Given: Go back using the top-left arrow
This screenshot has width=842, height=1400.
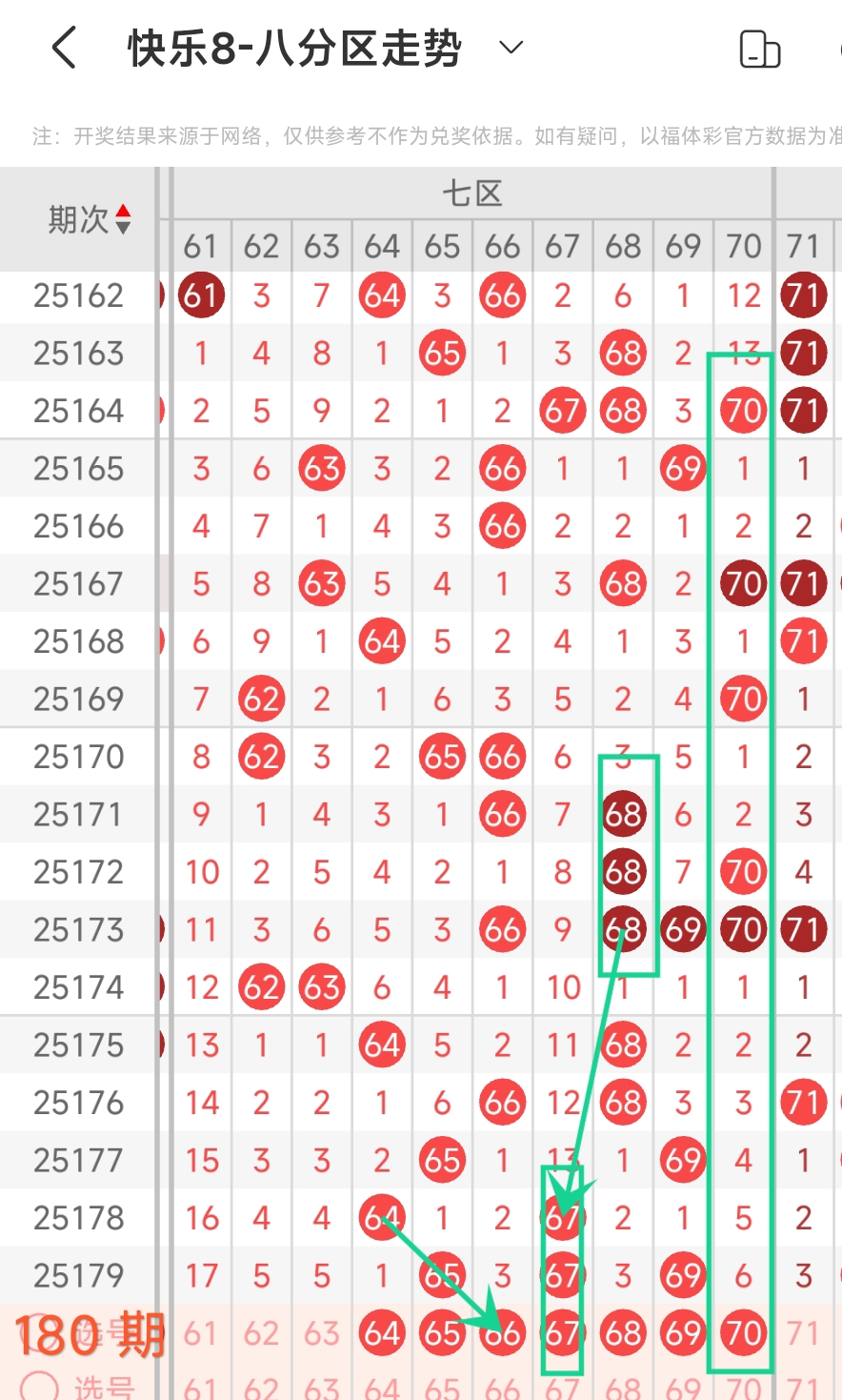Looking at the screenshot, I should [64, 48].
